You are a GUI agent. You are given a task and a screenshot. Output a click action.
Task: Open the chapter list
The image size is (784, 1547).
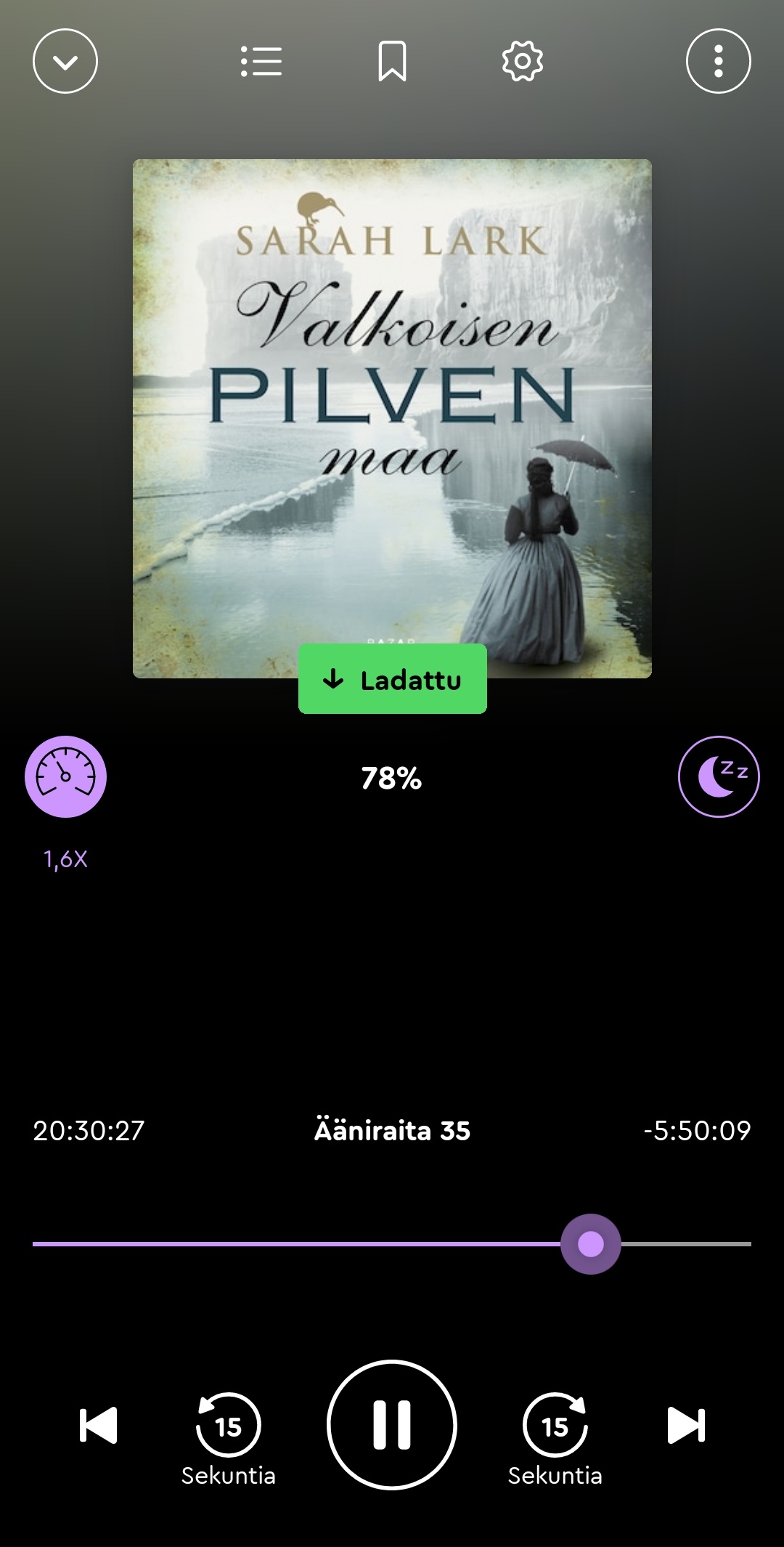point(261,61)
